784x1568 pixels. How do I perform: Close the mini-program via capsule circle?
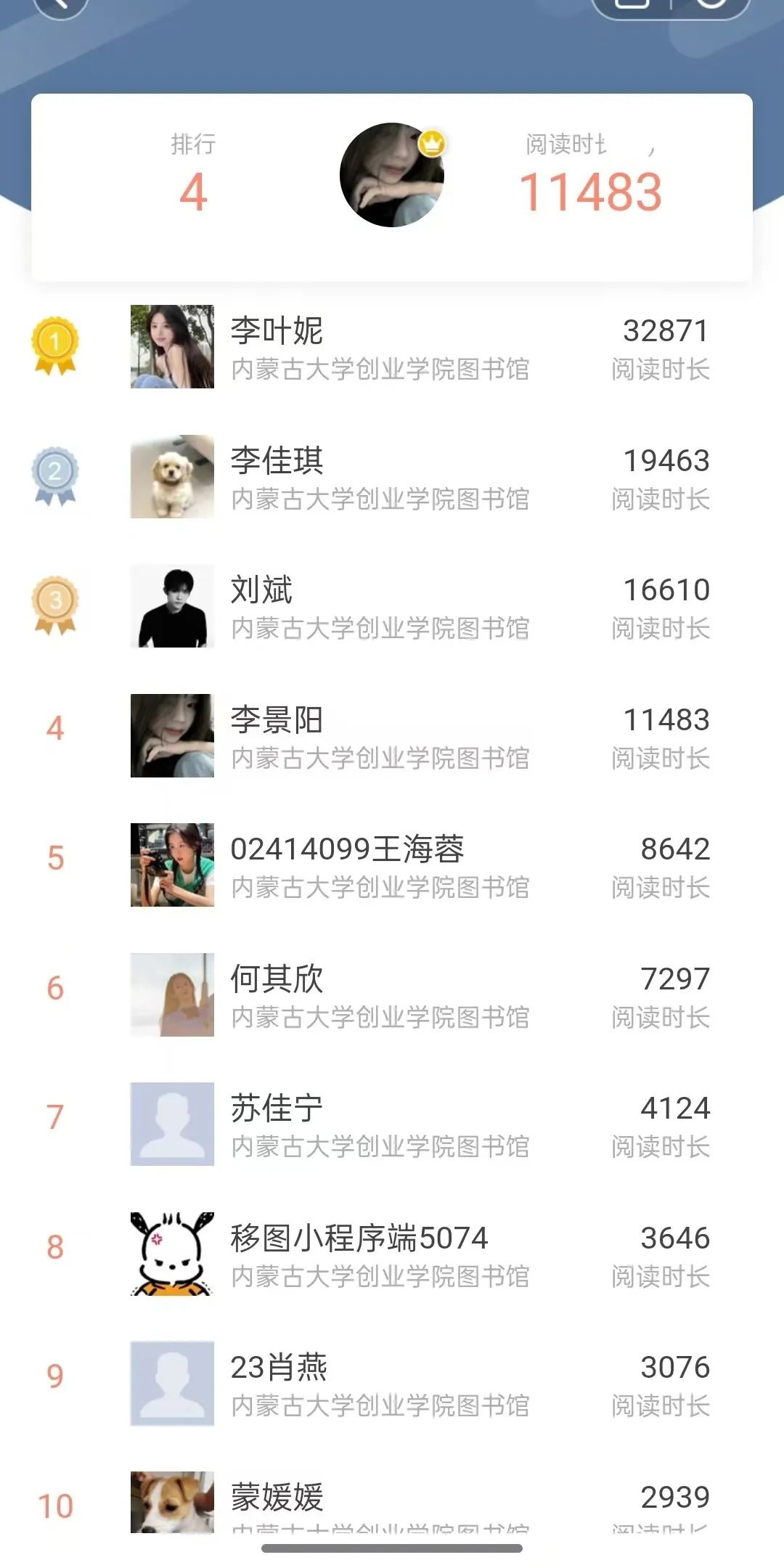(711, 4)
